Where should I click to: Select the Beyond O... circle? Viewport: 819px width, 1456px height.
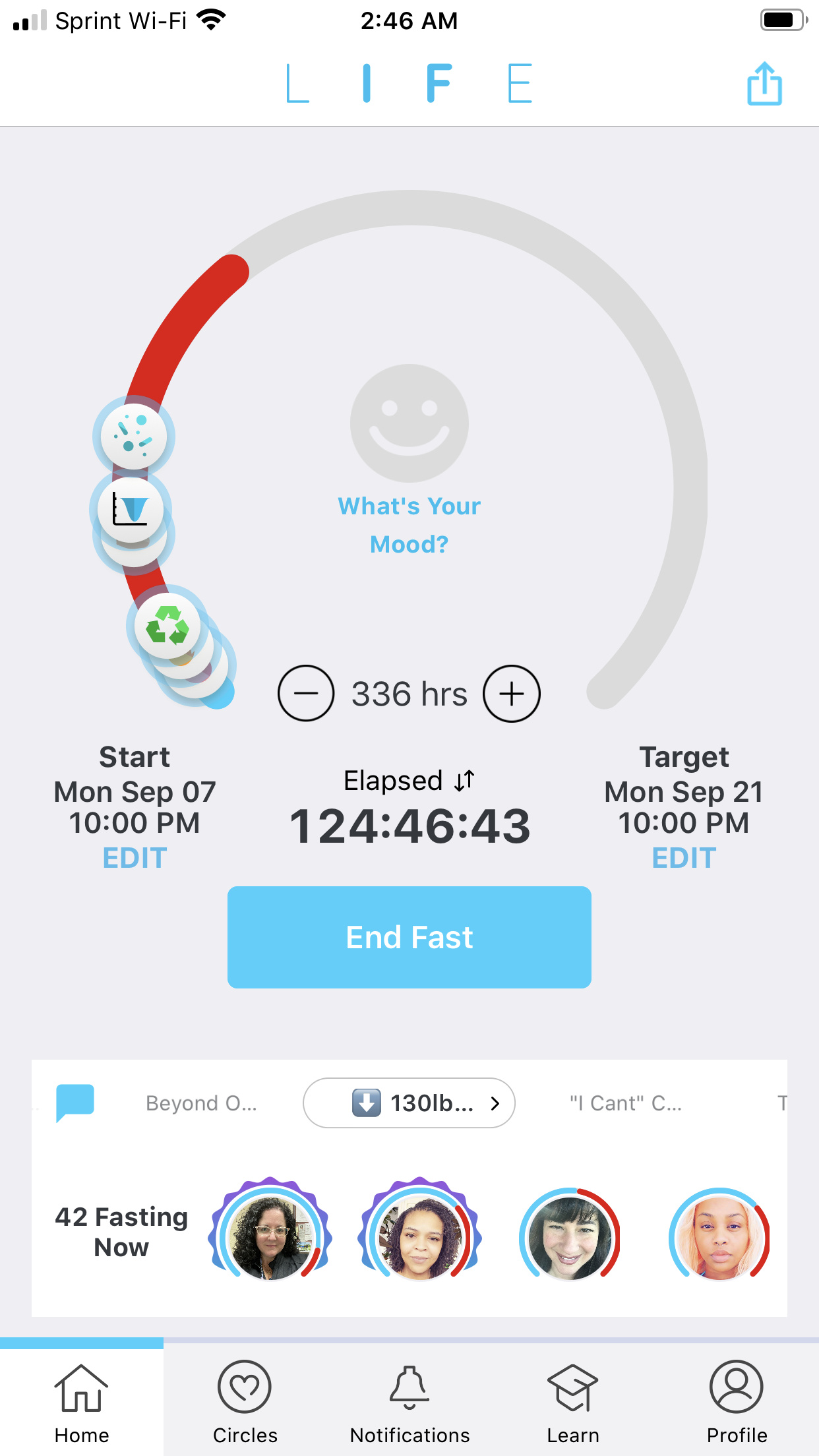coord(201,1103)
